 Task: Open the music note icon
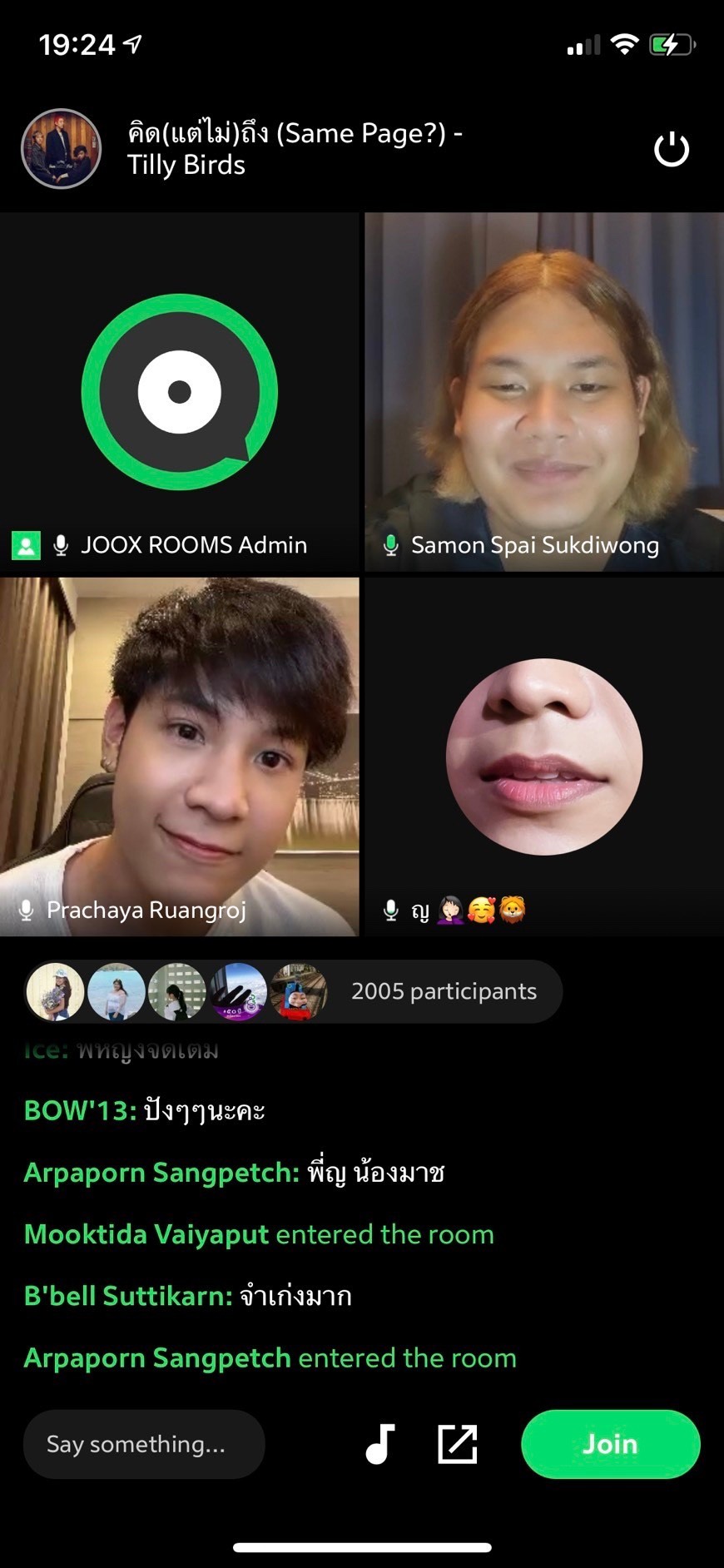380,1444
